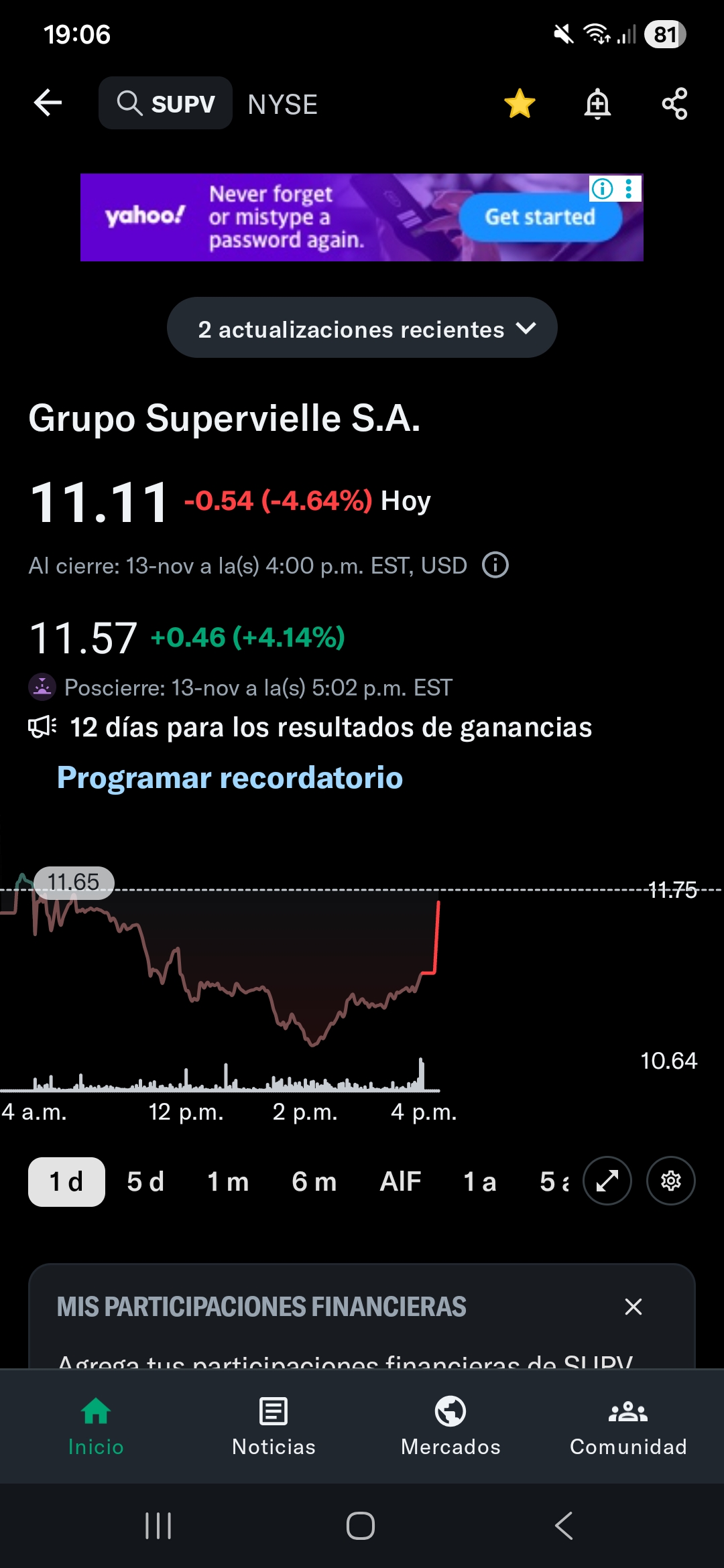
Task: Open Comunidad with the people icon
Action: [627, 1425]
